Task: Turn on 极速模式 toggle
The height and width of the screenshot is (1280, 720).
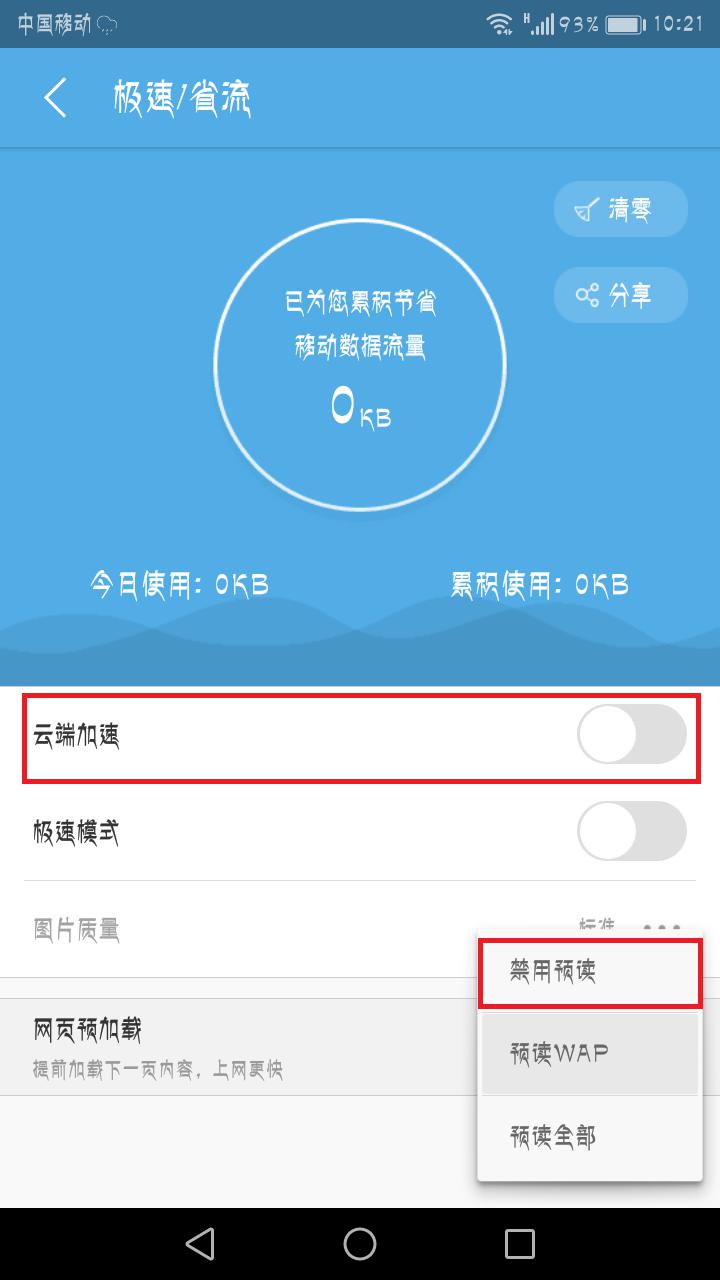Action: click(x=631, y=831)
